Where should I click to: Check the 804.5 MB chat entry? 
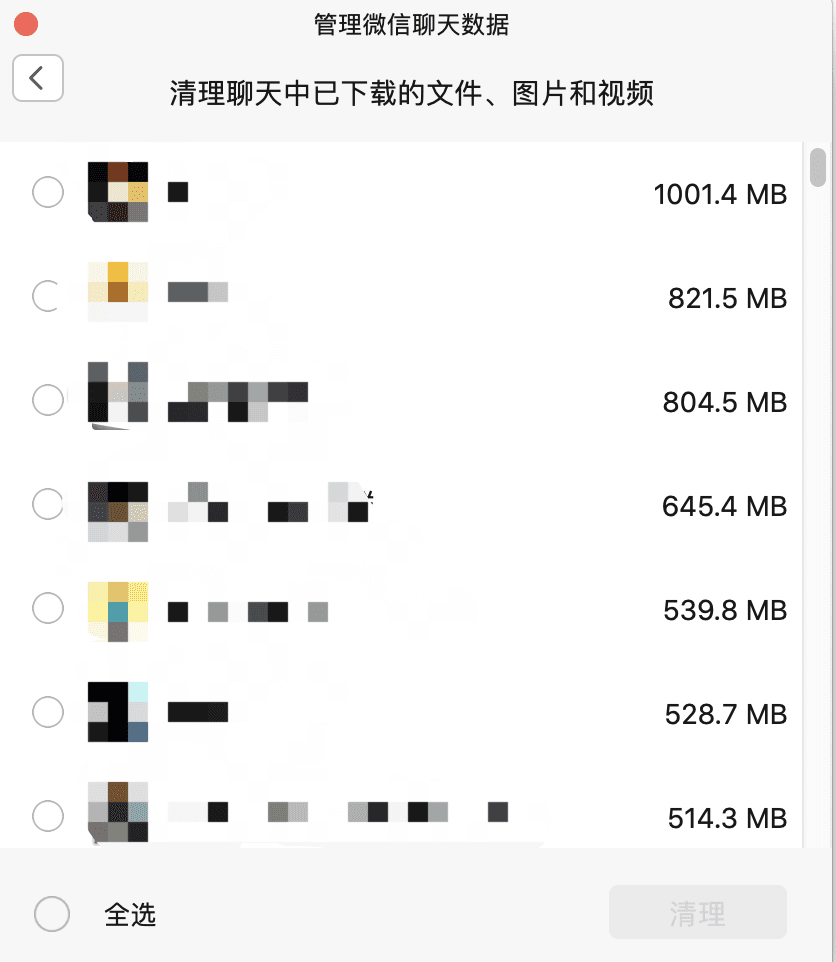(x=48, y=400)
